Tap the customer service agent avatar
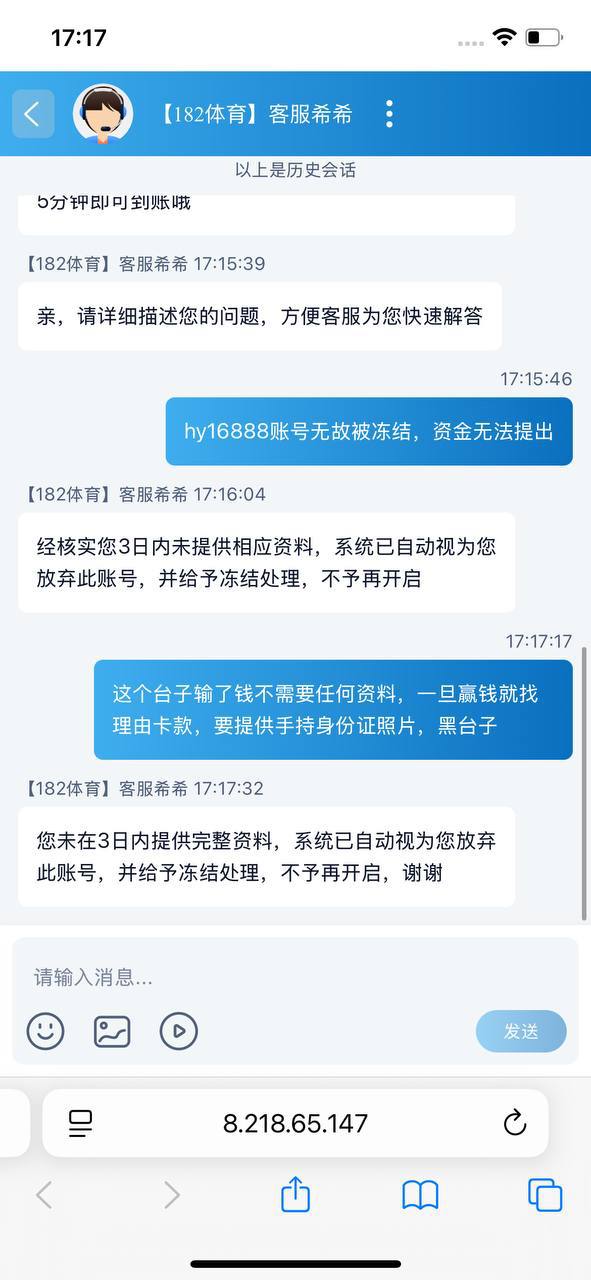The width and height of the screenshot is (591, 1280). click(103, 114)
